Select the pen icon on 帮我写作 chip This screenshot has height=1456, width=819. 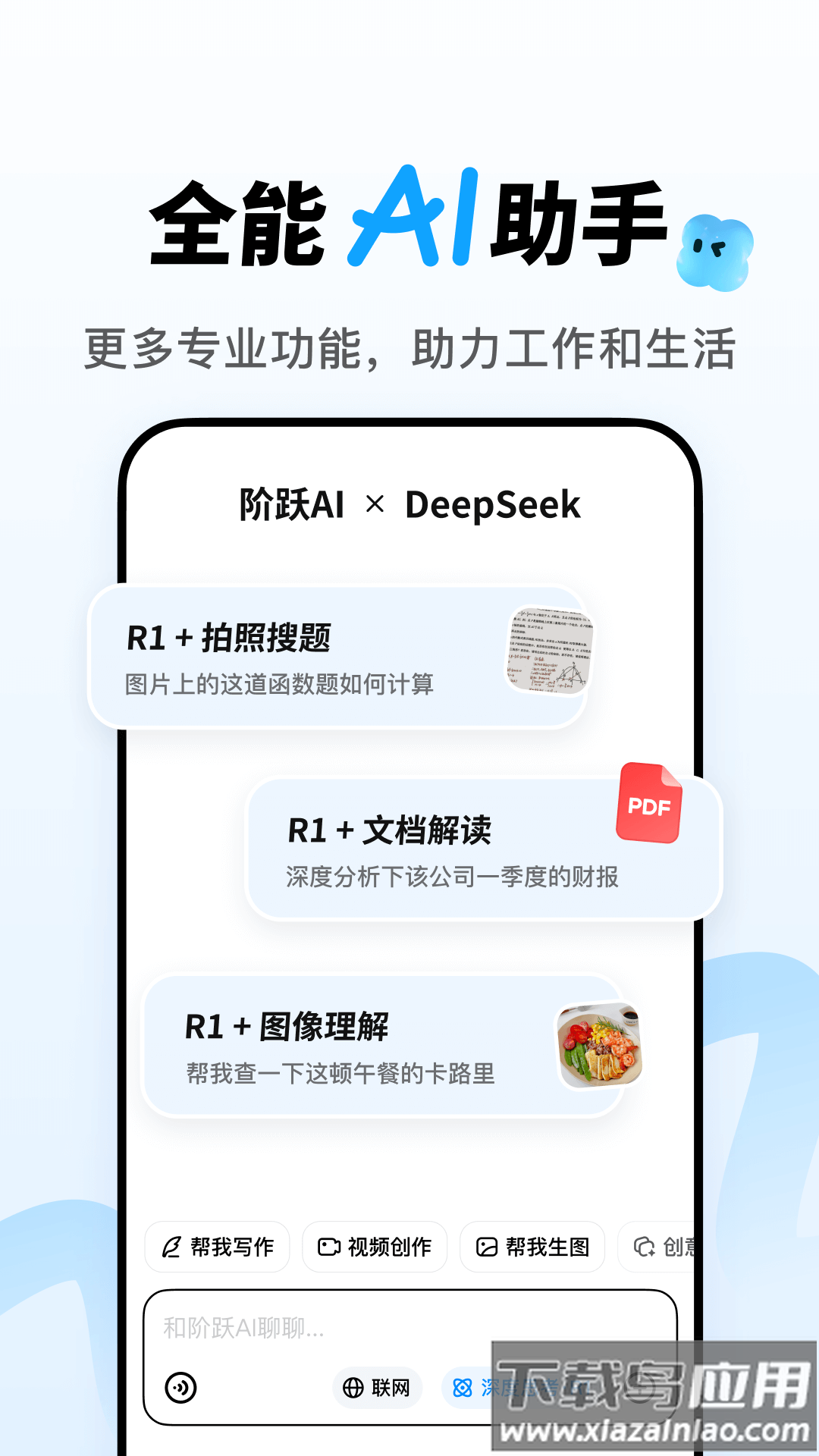(171, 1247)
